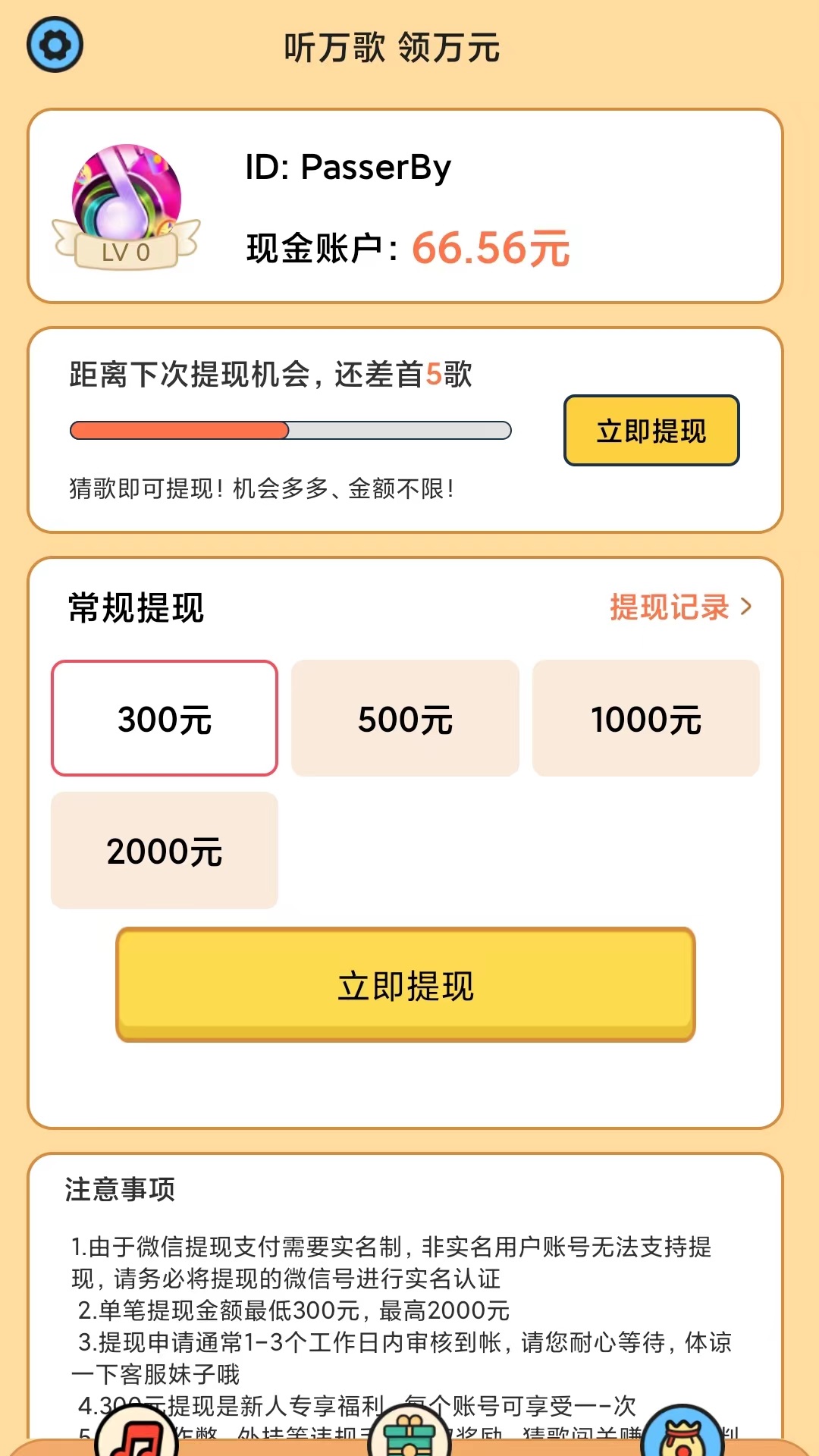Choose the 1000元 withdrawal option
The height and width of the screenshot is (1456, 819).
(x=645, y=718)
